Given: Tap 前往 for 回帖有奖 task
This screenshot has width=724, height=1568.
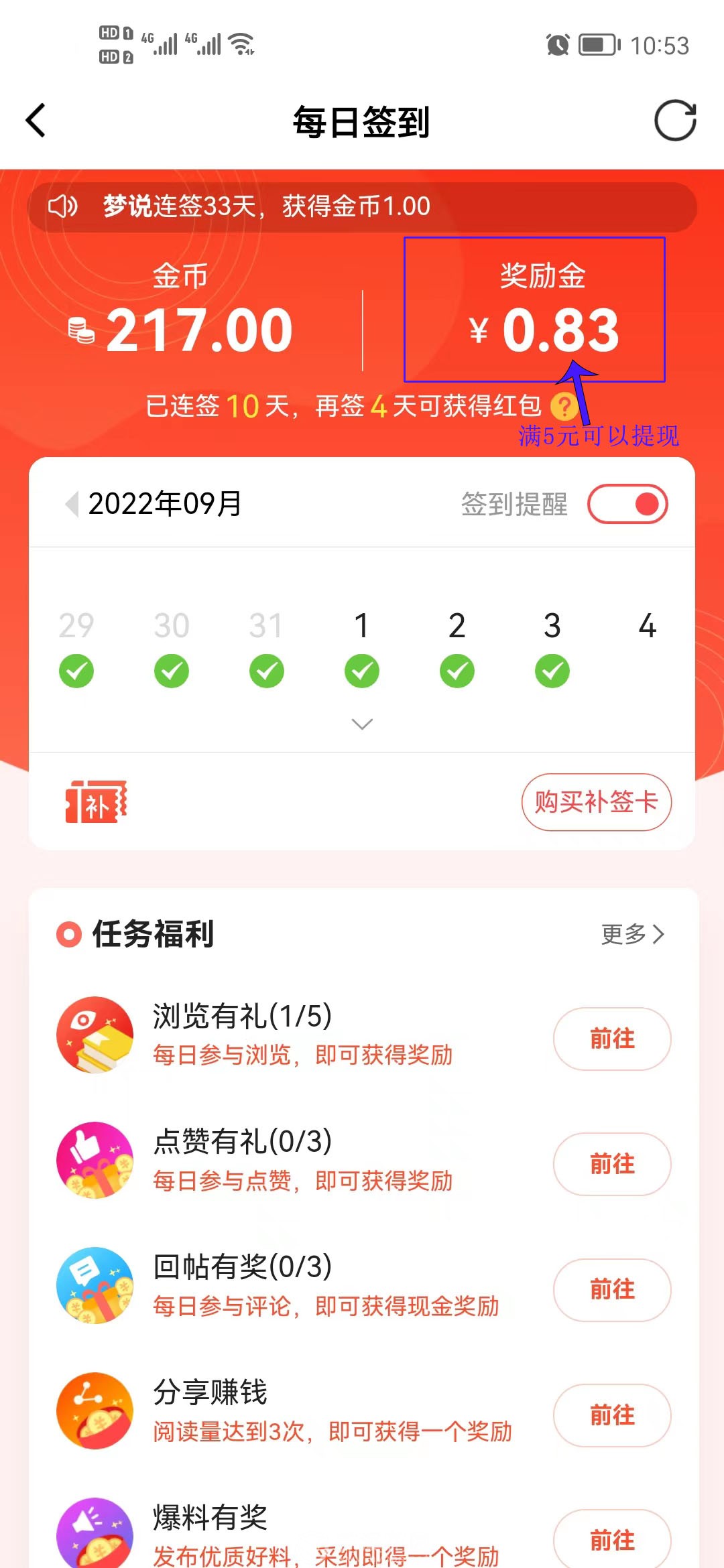Looking at the screenshot, I should pos(611,1289).
